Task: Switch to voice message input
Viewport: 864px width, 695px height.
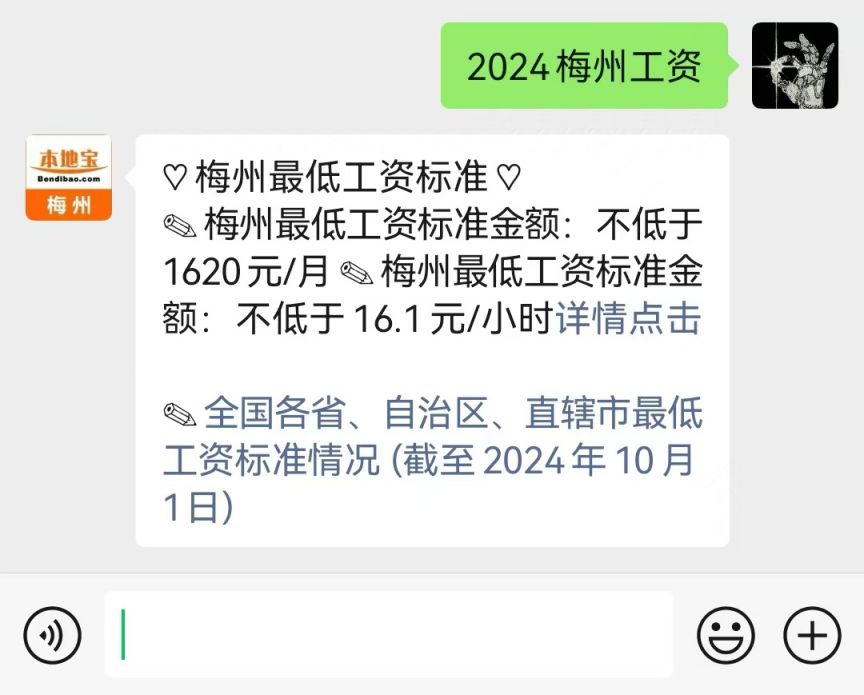Action: tap(52, 635)
